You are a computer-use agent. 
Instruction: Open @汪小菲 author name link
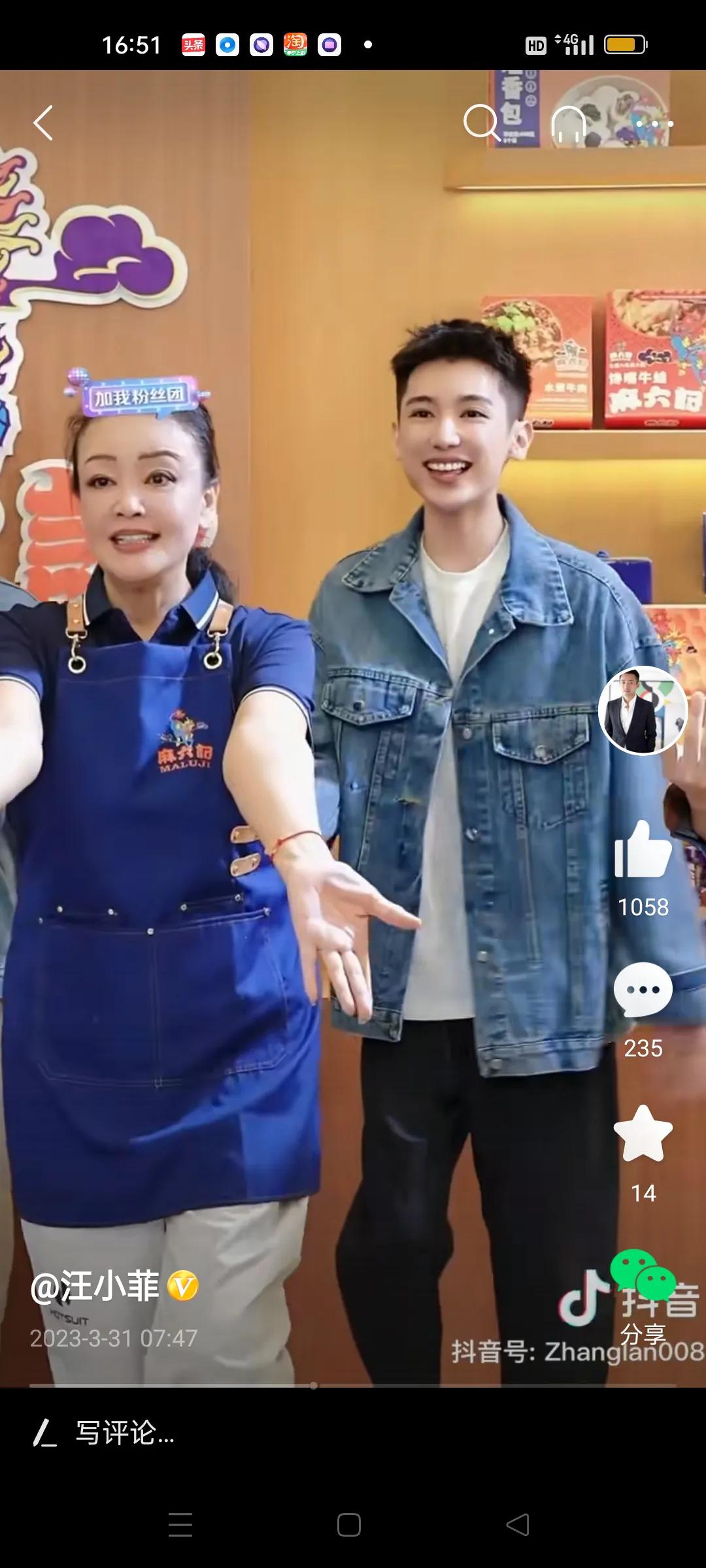[95, 1286]
